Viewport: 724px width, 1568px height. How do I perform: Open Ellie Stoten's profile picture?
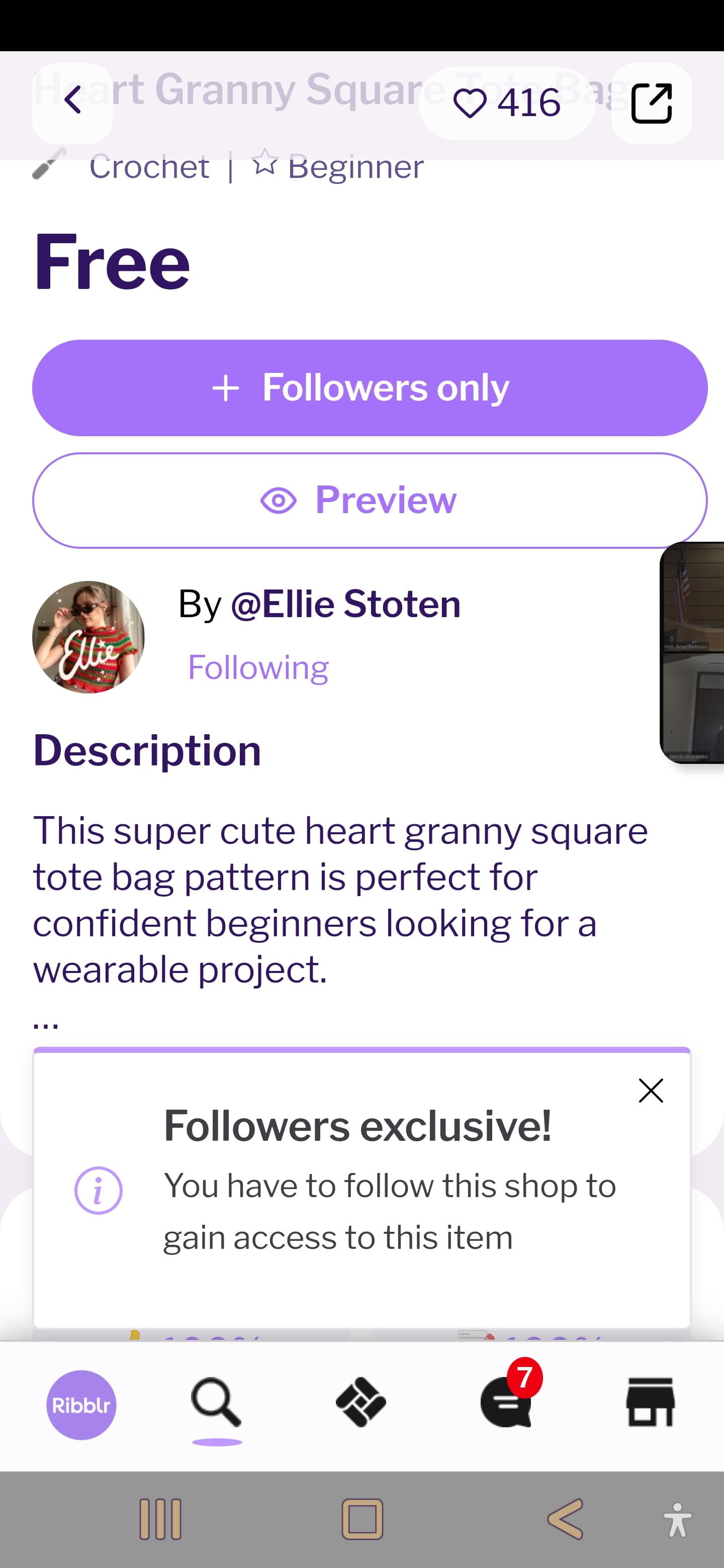point(88,637)
